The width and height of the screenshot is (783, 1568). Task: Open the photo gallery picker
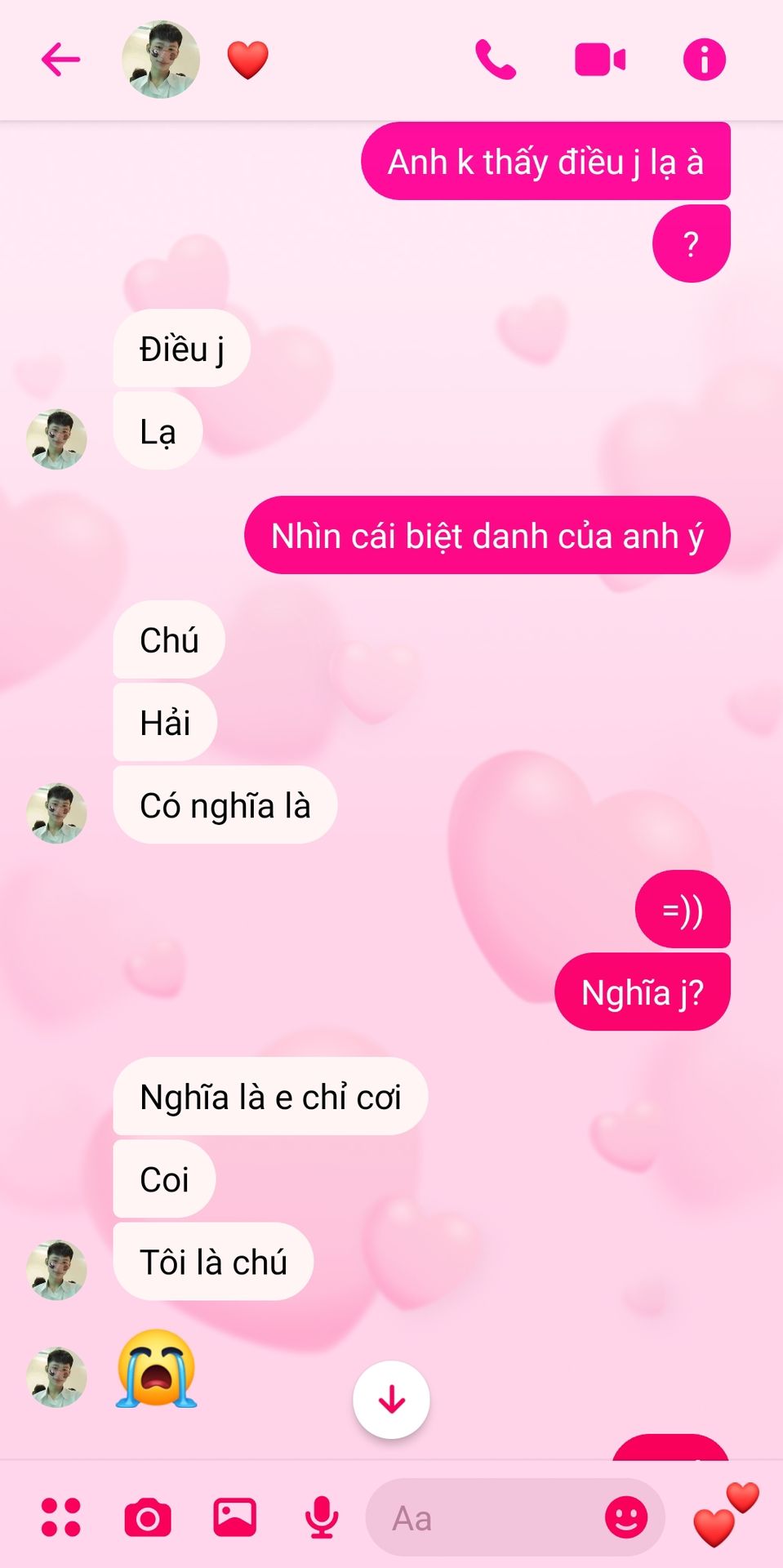(x=235, y=1518)
